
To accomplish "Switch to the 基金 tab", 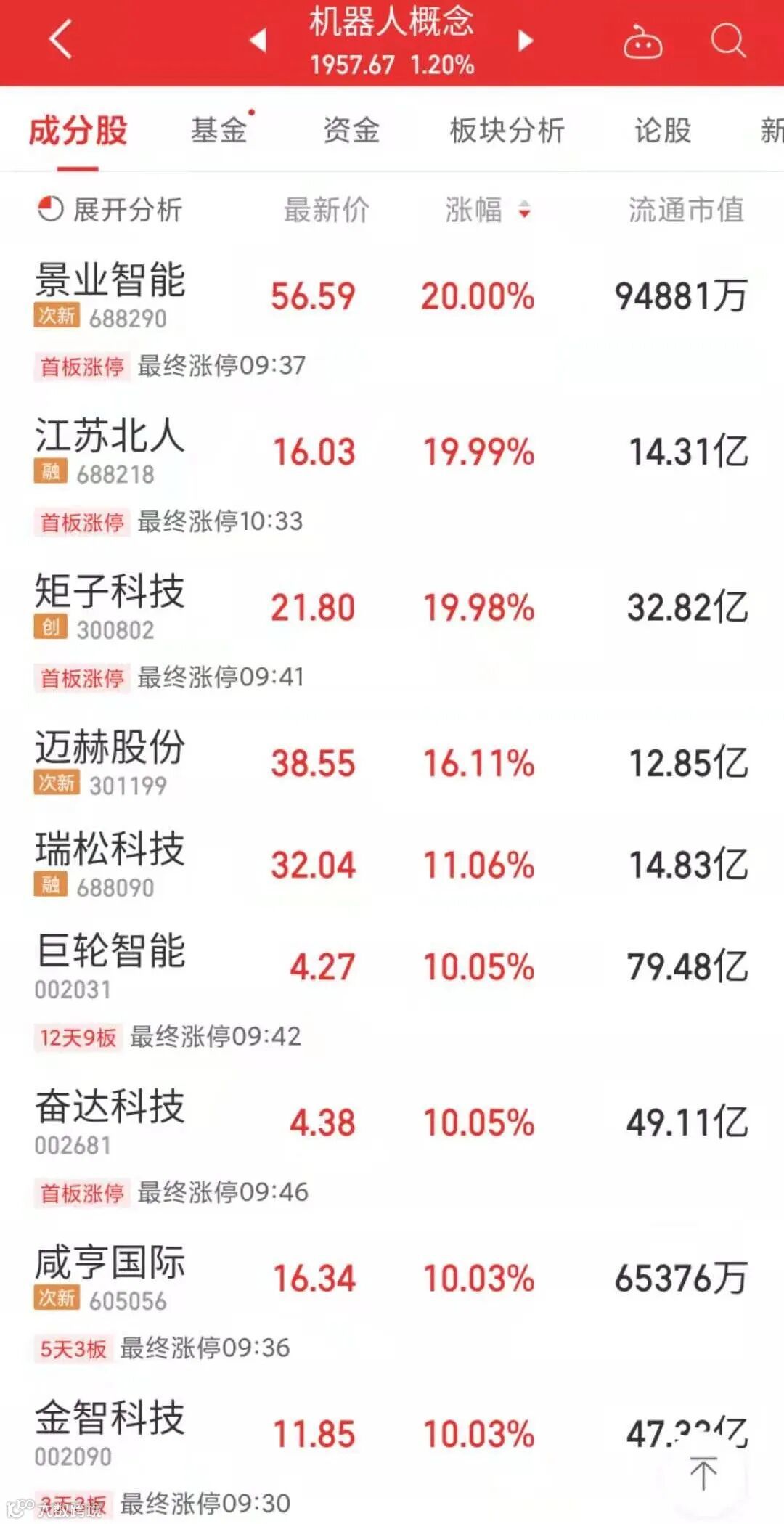I will pyautogui.click(x=219, y=131).
